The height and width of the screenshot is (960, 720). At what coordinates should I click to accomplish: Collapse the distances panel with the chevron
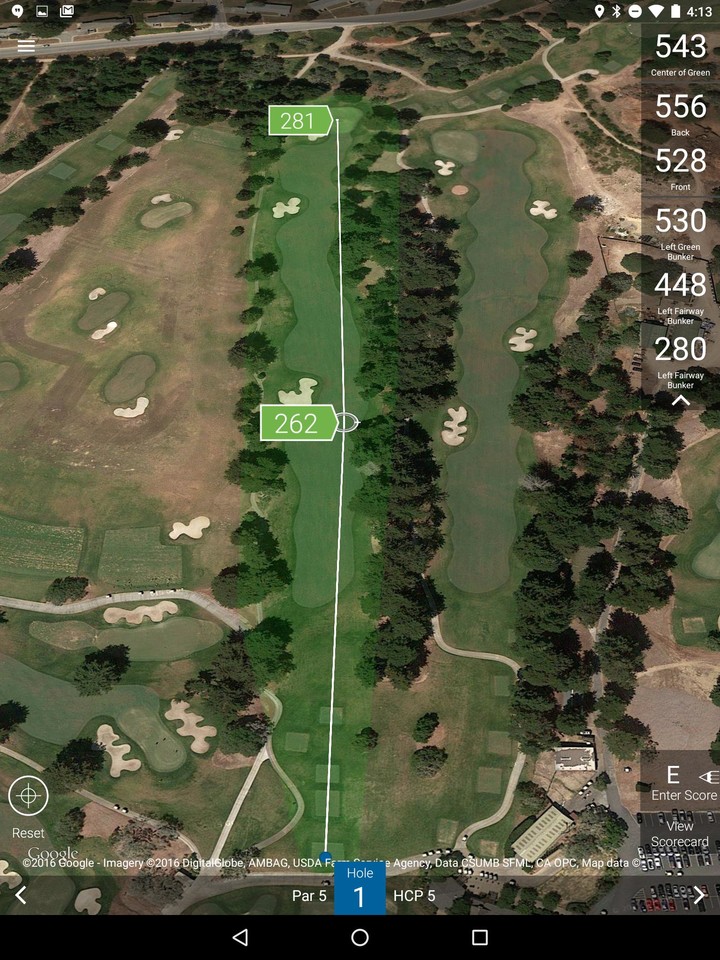(680, 400)
